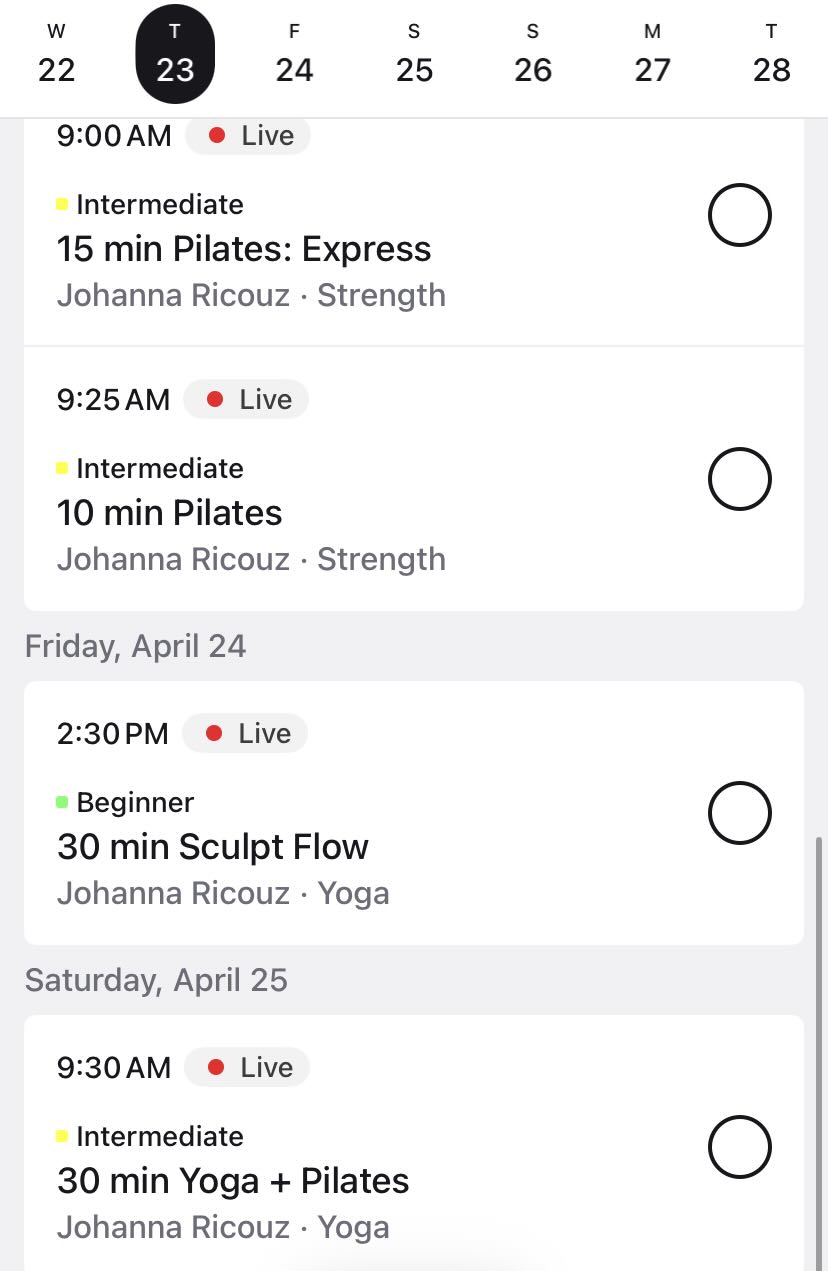Click the Live badge on Saturday's 9:30 AM class
The width and height of the screenshot is (828, 1271).
pos(247,1067)
